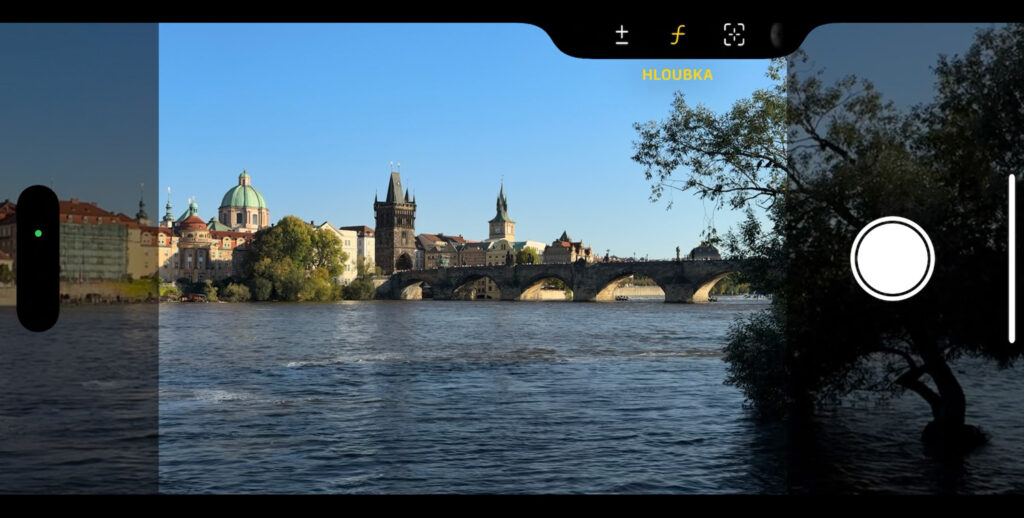This screenshot has width=1024, height=518.
Task: Tap the white shutter button
Action: (x=892, y=258)
